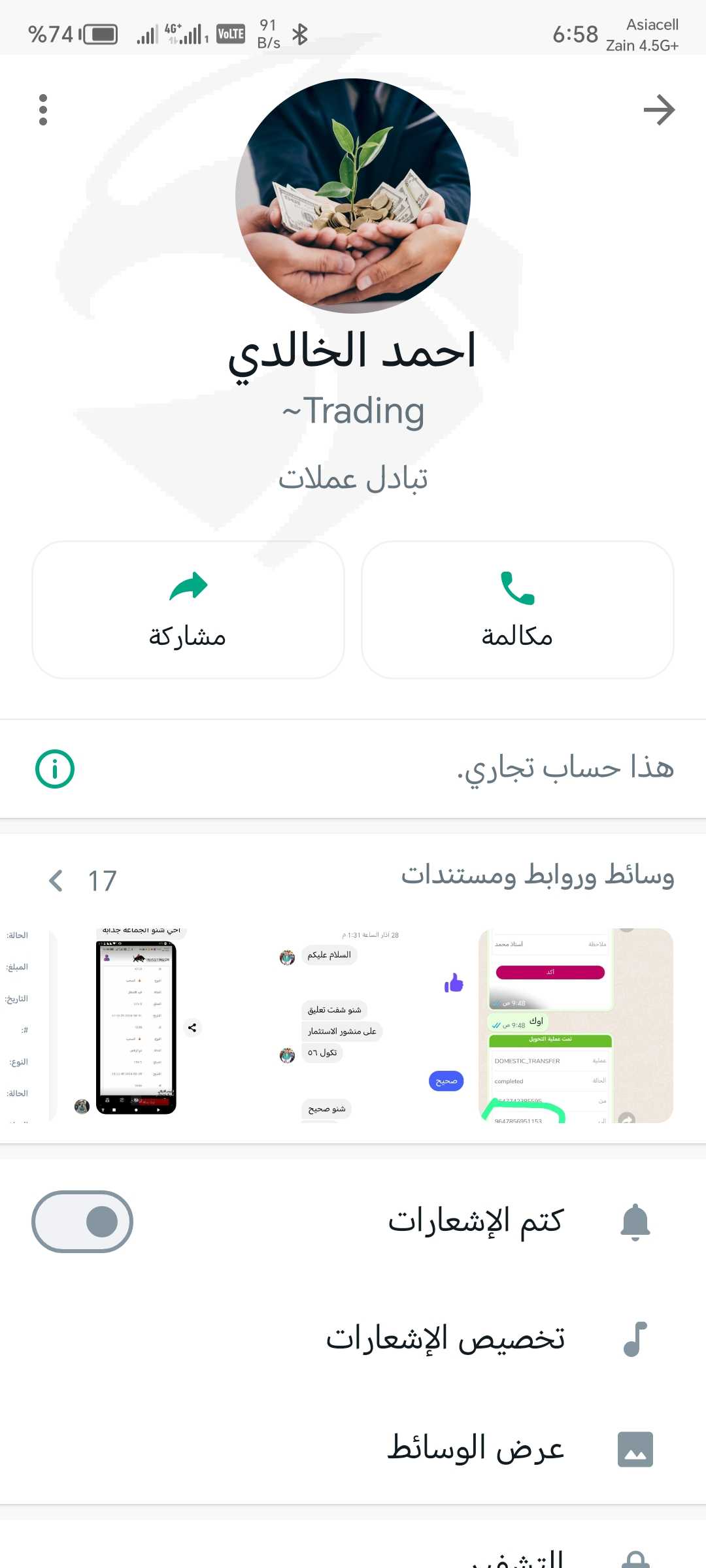Tap the مكالمة call button
This screenshot has width=706, height=1568.
coord(518,610)
